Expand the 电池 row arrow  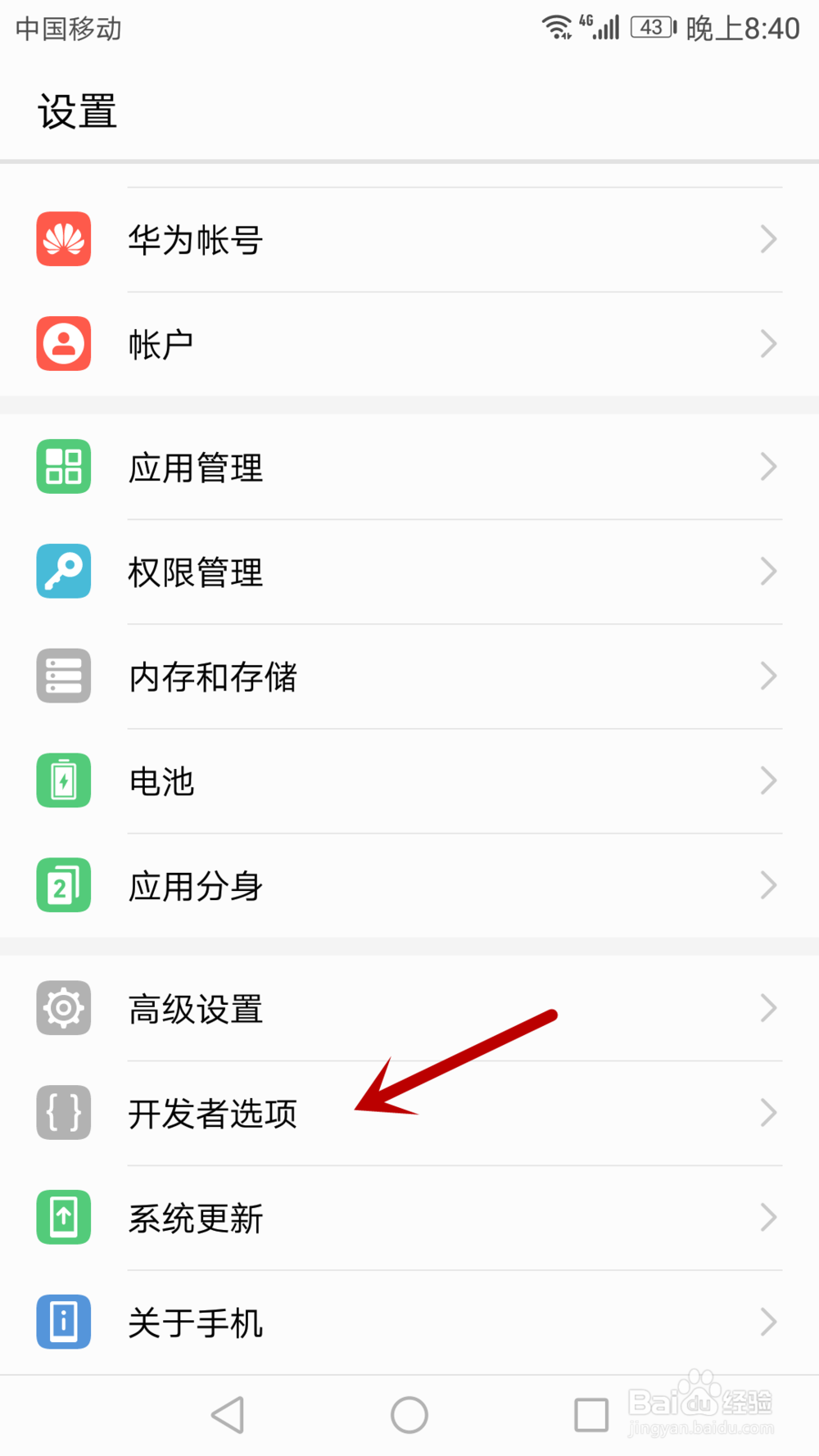pos(767,780)
